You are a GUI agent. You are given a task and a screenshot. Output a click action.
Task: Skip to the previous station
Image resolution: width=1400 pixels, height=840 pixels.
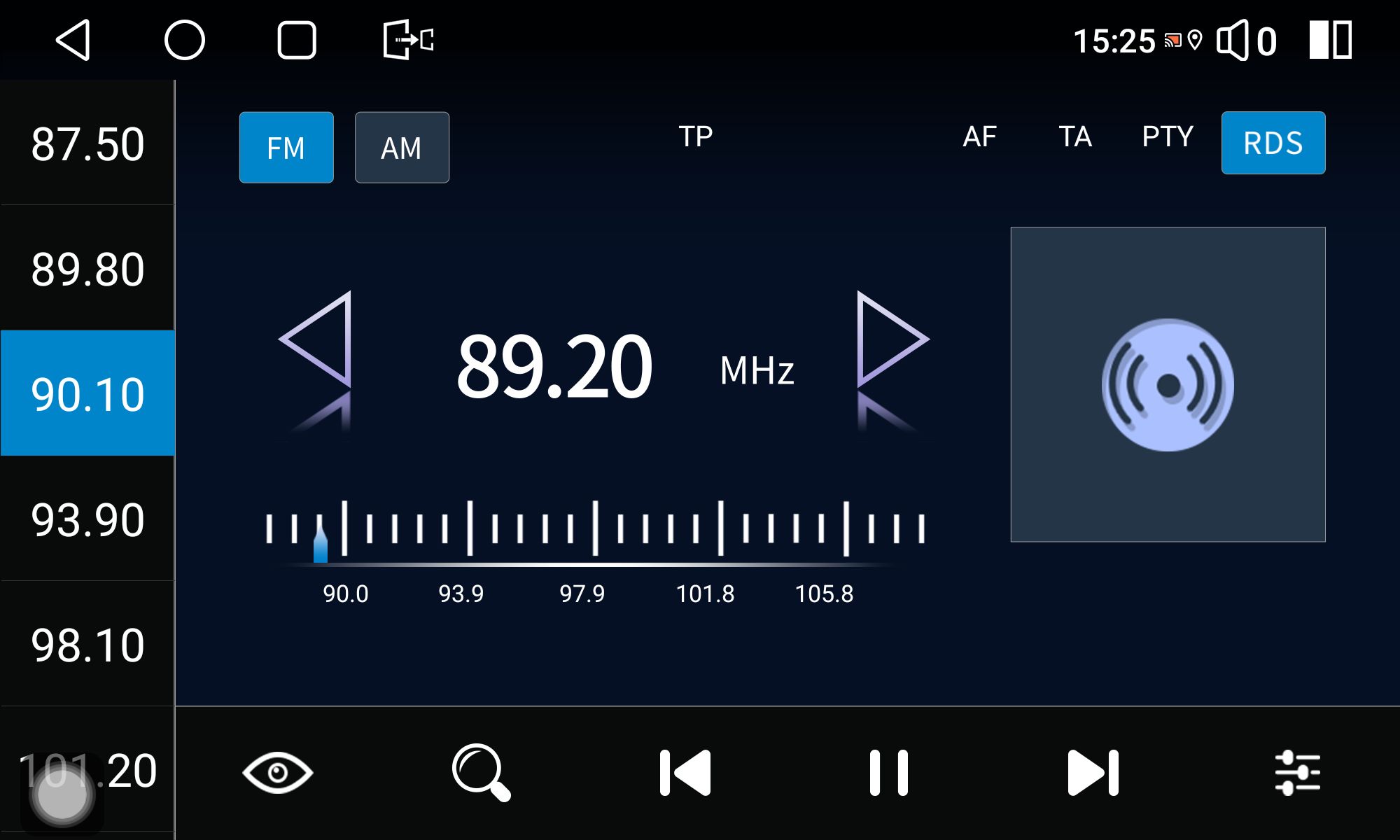[685, 773]
